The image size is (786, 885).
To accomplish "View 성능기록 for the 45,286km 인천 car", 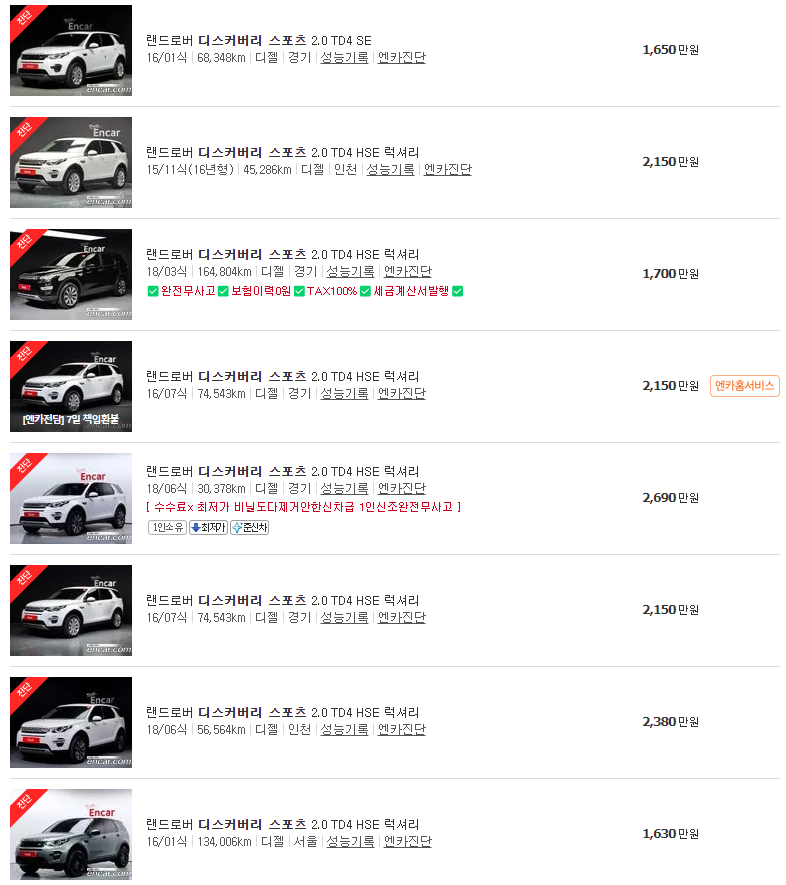I will [390, 169].
